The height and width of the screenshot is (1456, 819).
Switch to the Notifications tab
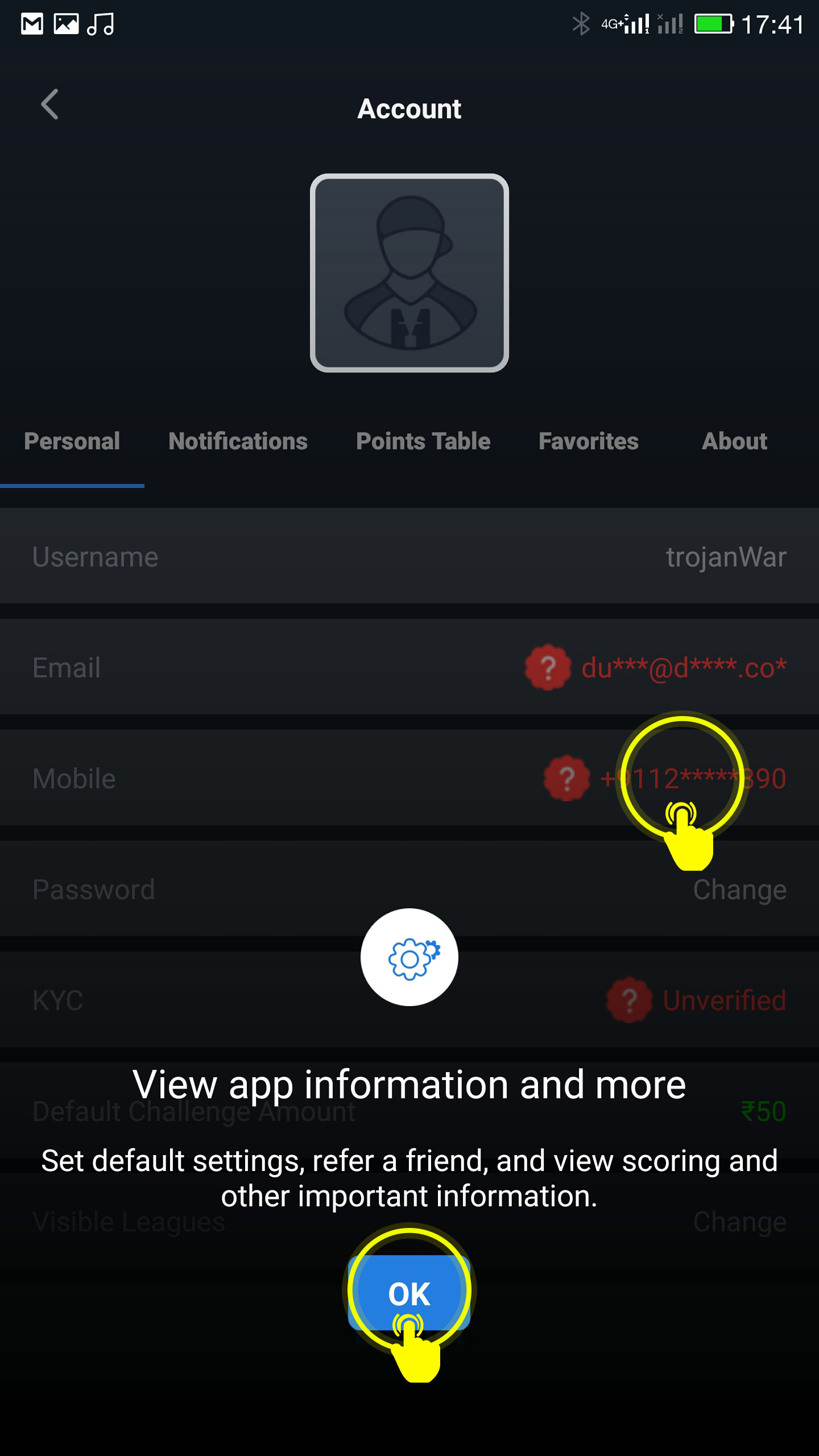(238, 441)
